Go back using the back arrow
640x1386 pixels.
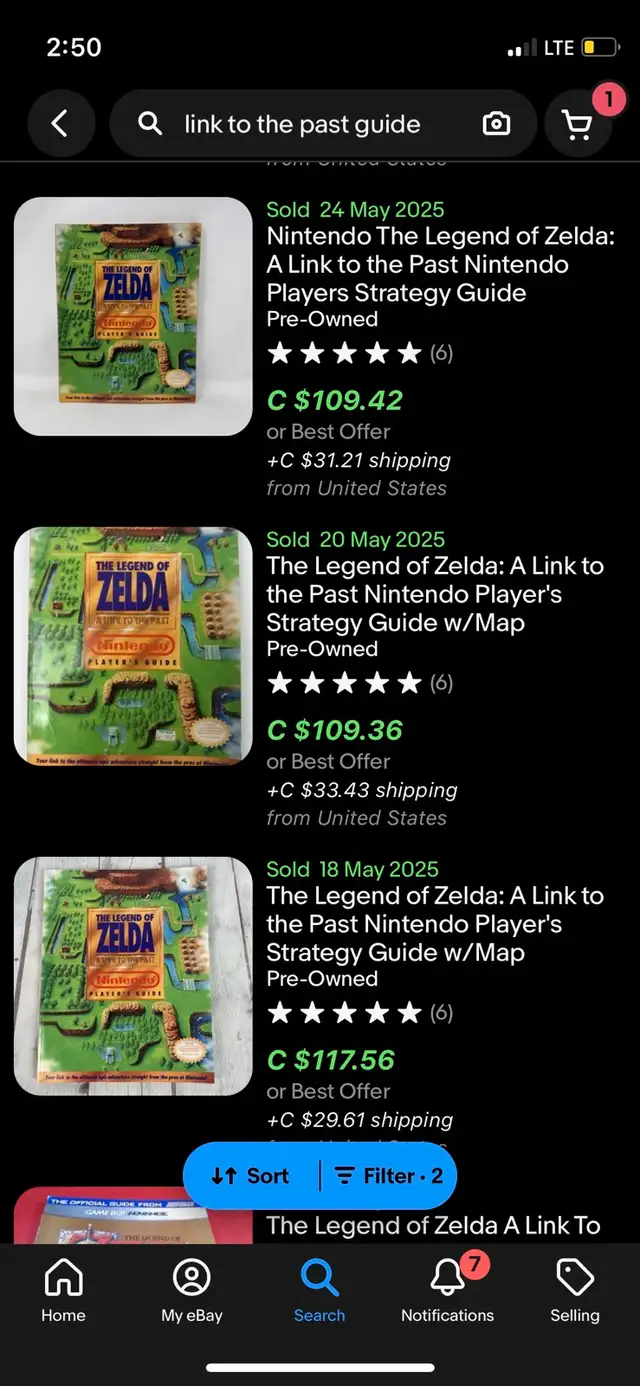(60, 124)
